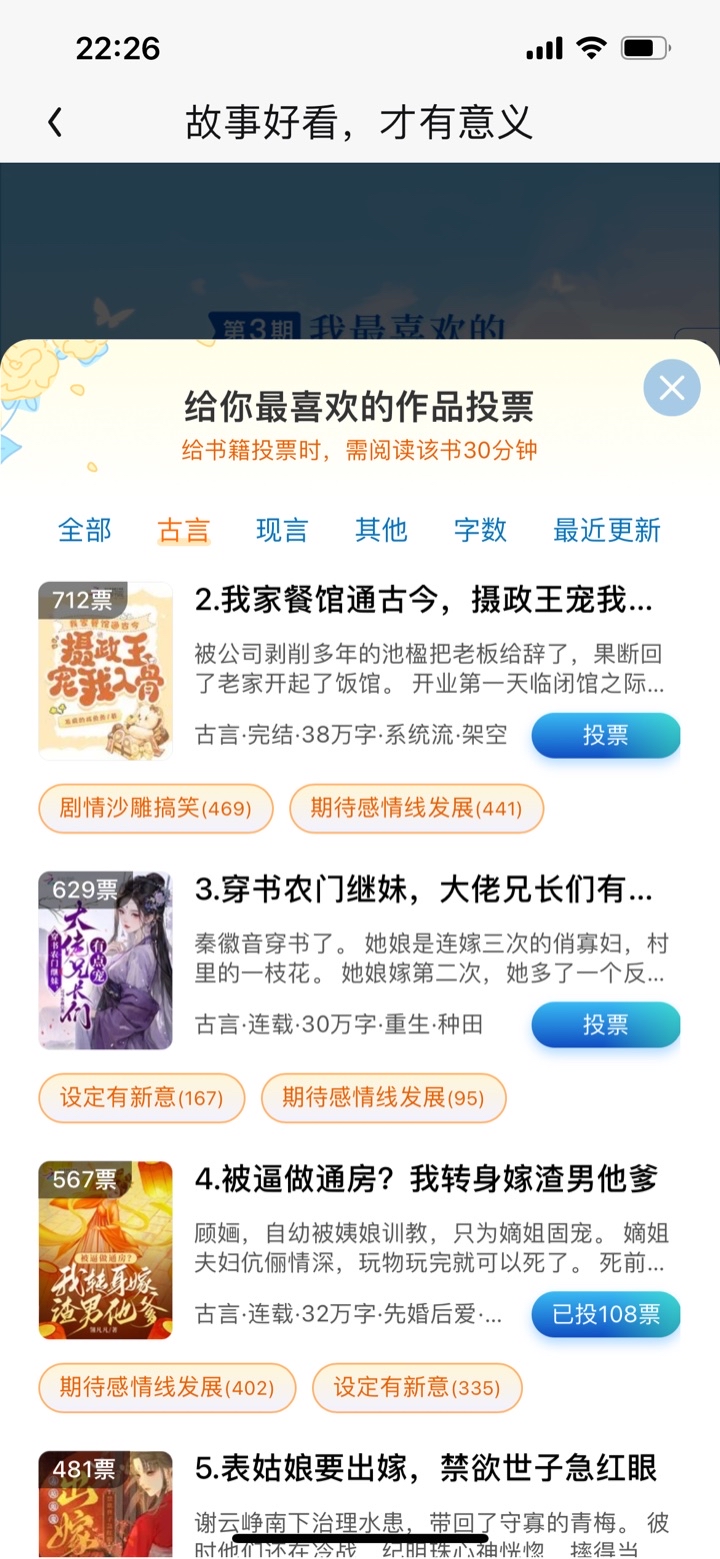The image size is (720, 1559).
Task: Switch to the 现言 tab
Action: click(282, 529)
